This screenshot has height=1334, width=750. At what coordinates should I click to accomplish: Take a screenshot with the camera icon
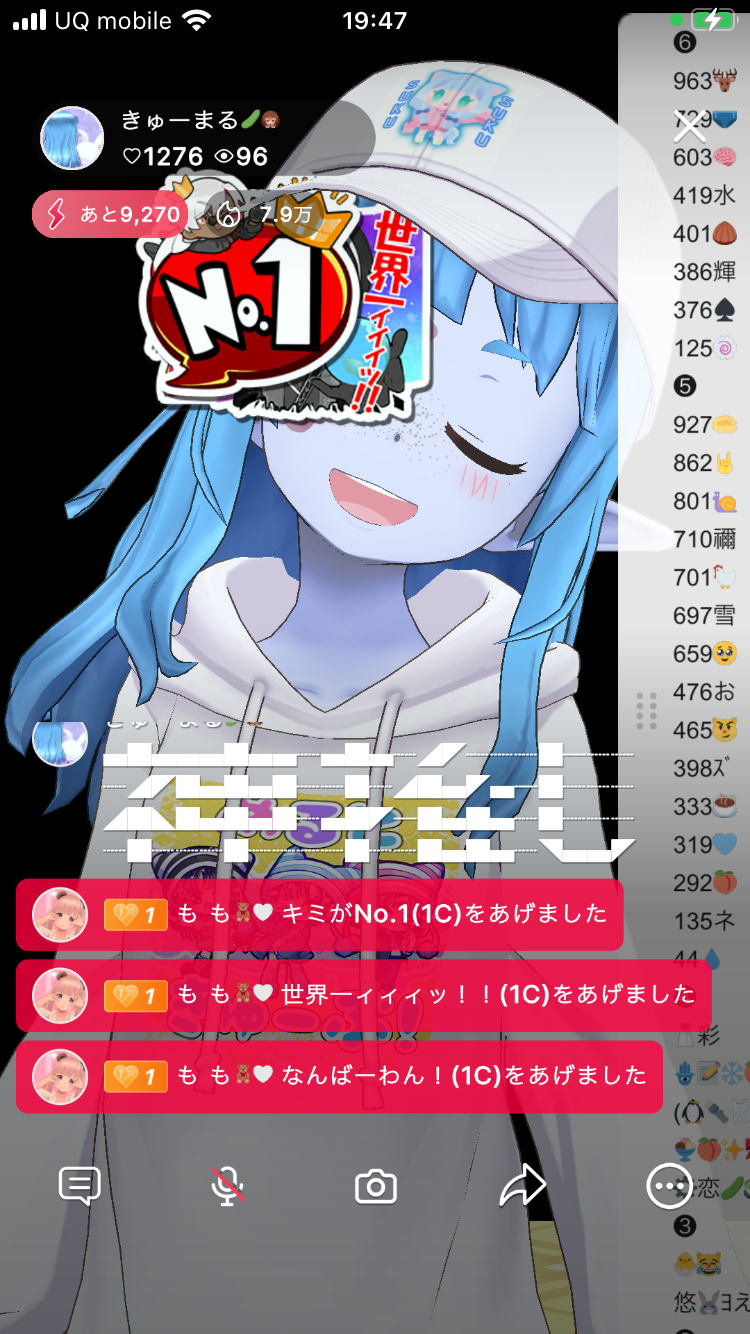pyautogui.click(x=376, y=1187)
